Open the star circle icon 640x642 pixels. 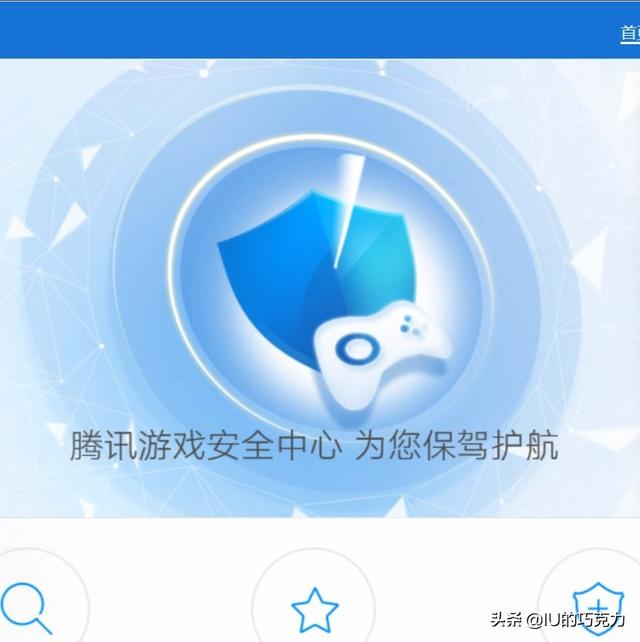point(314,605)
